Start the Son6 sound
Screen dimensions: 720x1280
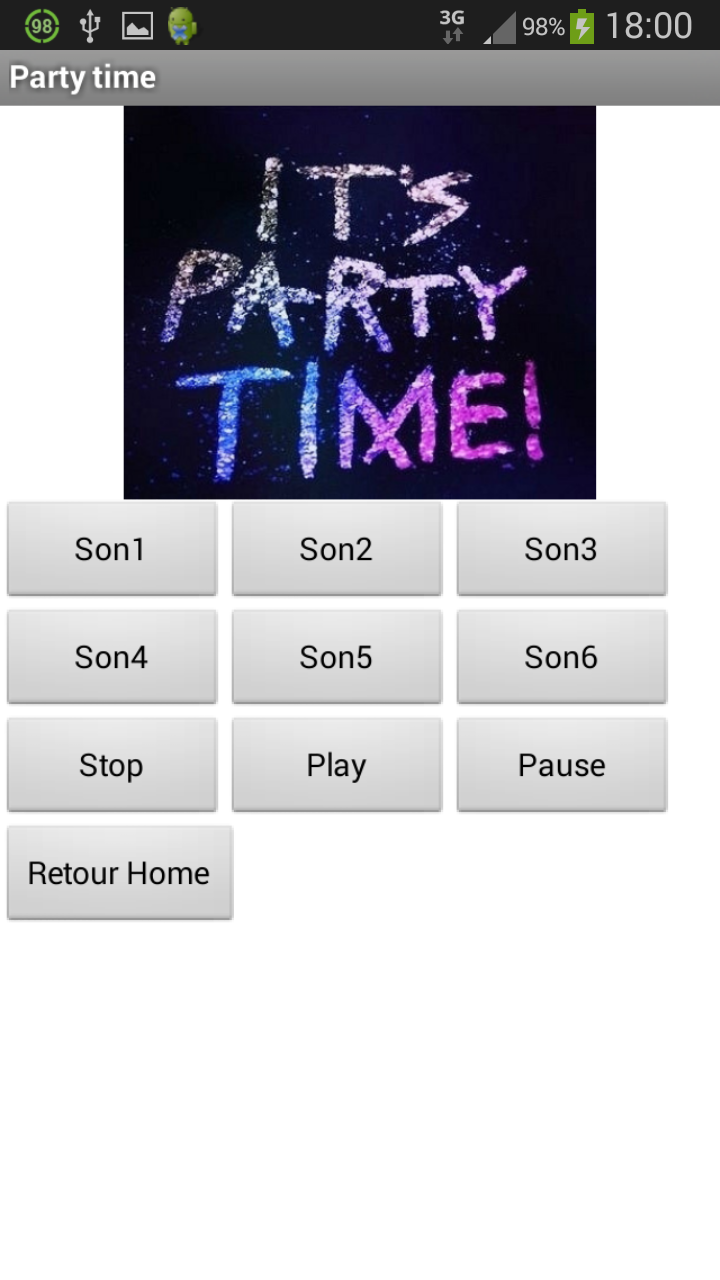pos(561,656)
